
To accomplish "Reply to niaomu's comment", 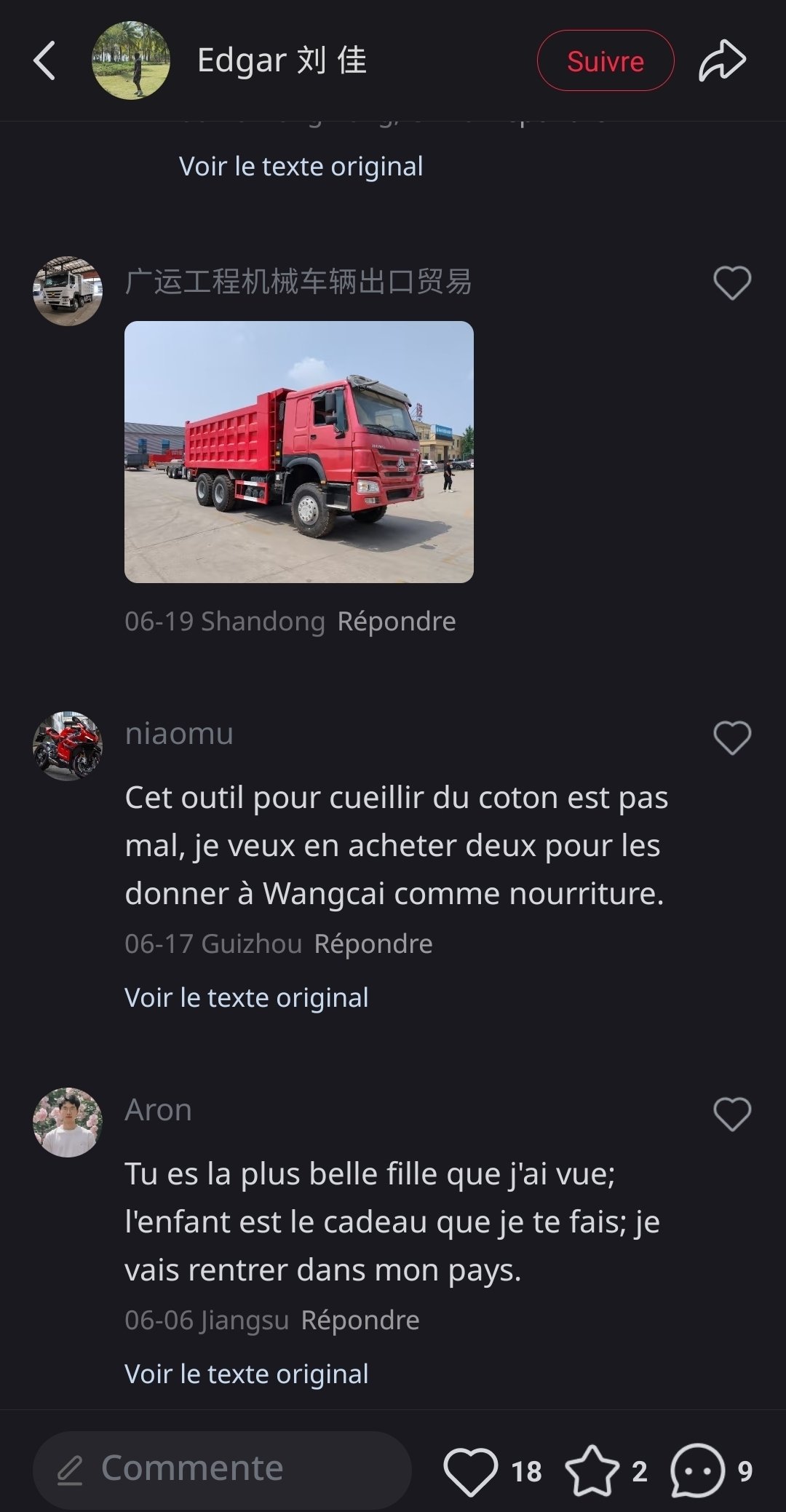I will point(373,944).
